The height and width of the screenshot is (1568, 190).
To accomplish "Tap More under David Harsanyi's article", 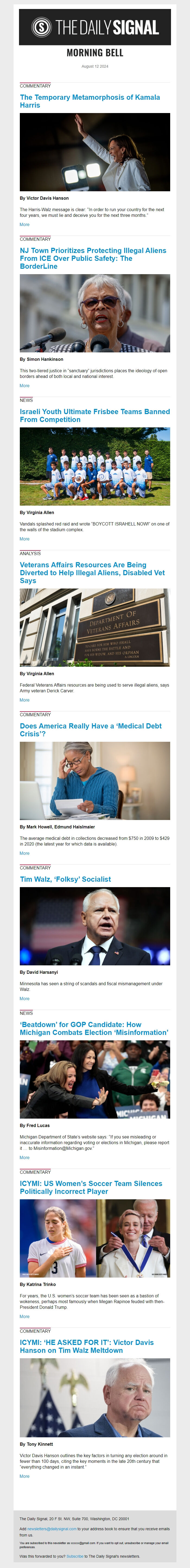I will (x=24, y=998).
